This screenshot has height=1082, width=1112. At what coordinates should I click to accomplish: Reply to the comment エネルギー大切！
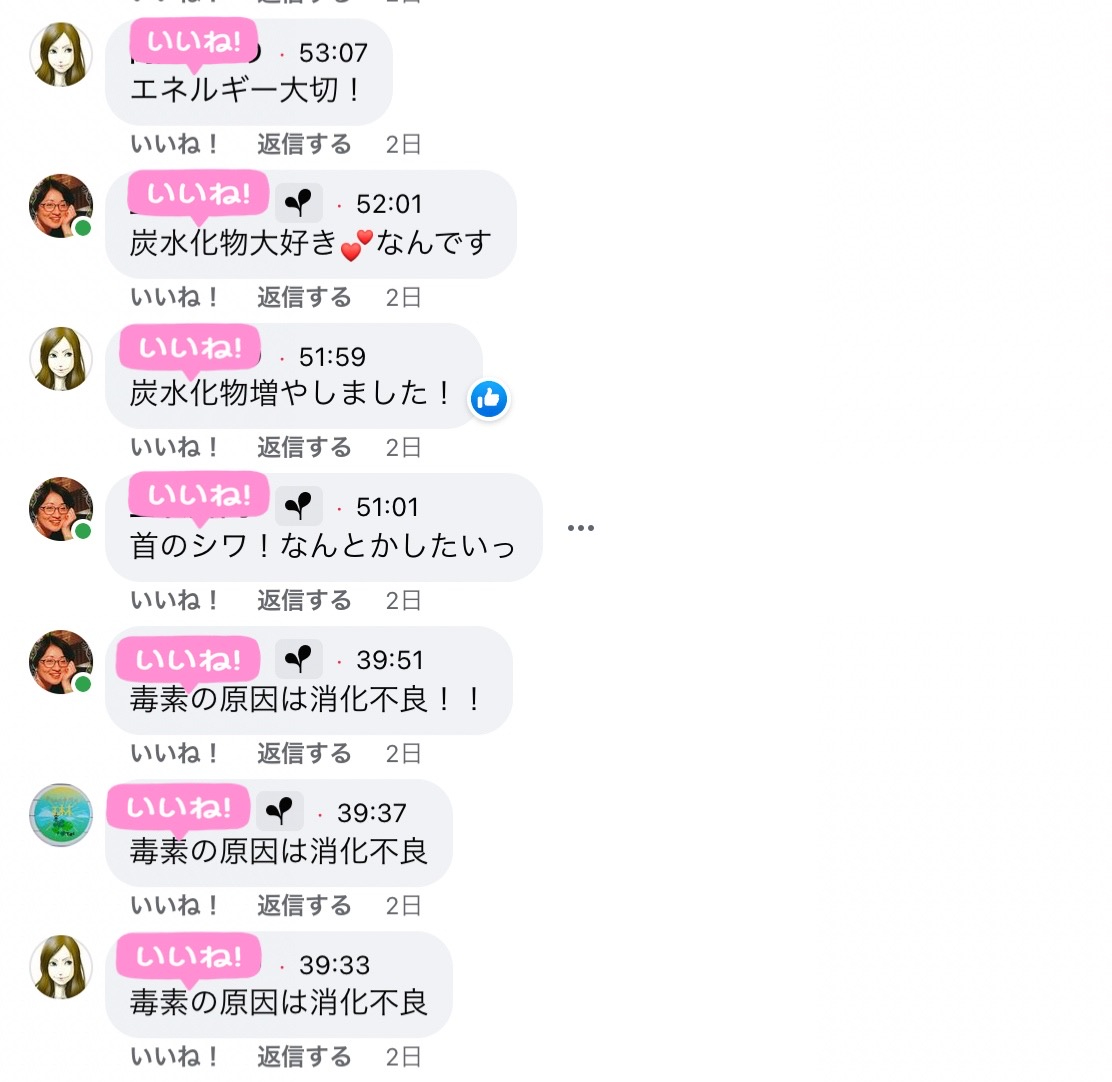pos(304,144)
